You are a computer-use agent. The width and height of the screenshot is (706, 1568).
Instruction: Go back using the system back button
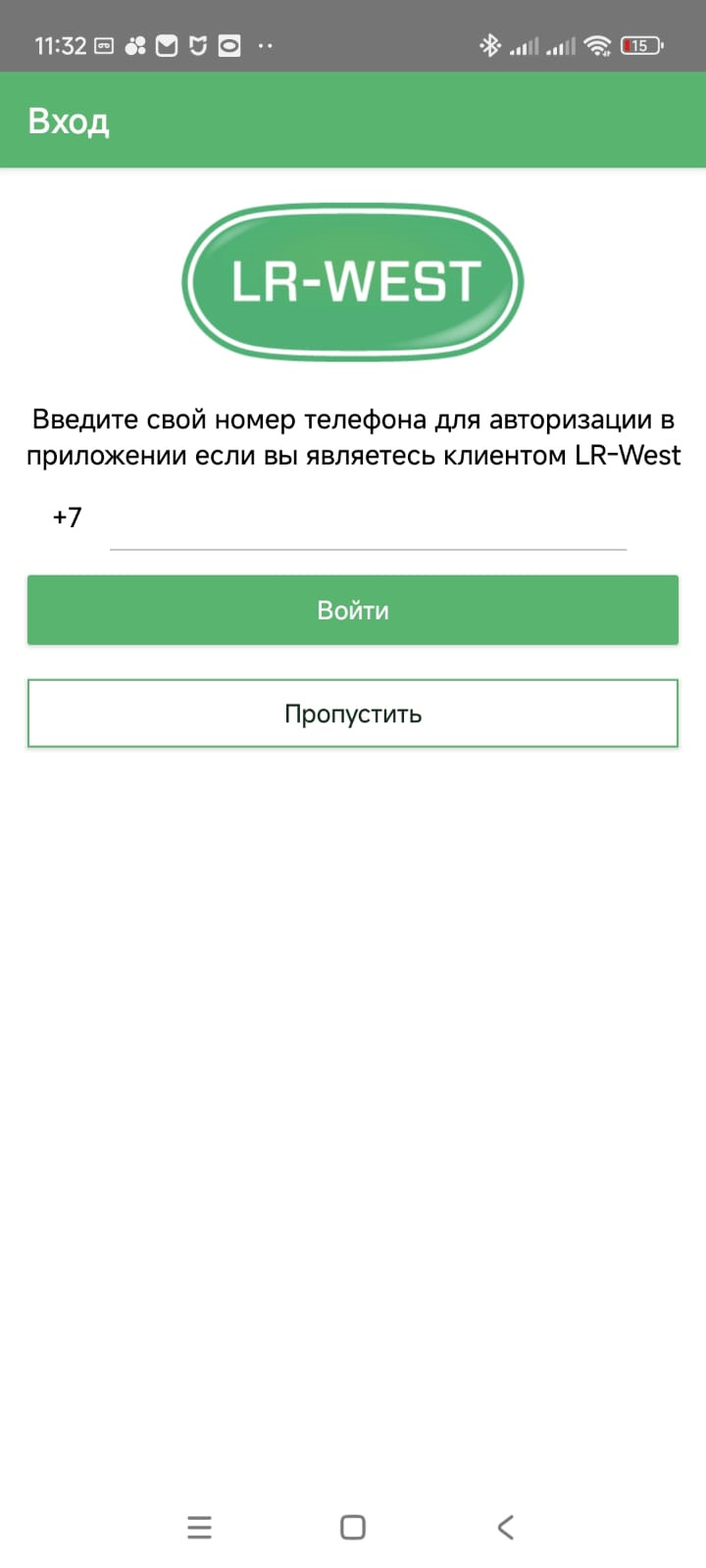click(505, 1527)
